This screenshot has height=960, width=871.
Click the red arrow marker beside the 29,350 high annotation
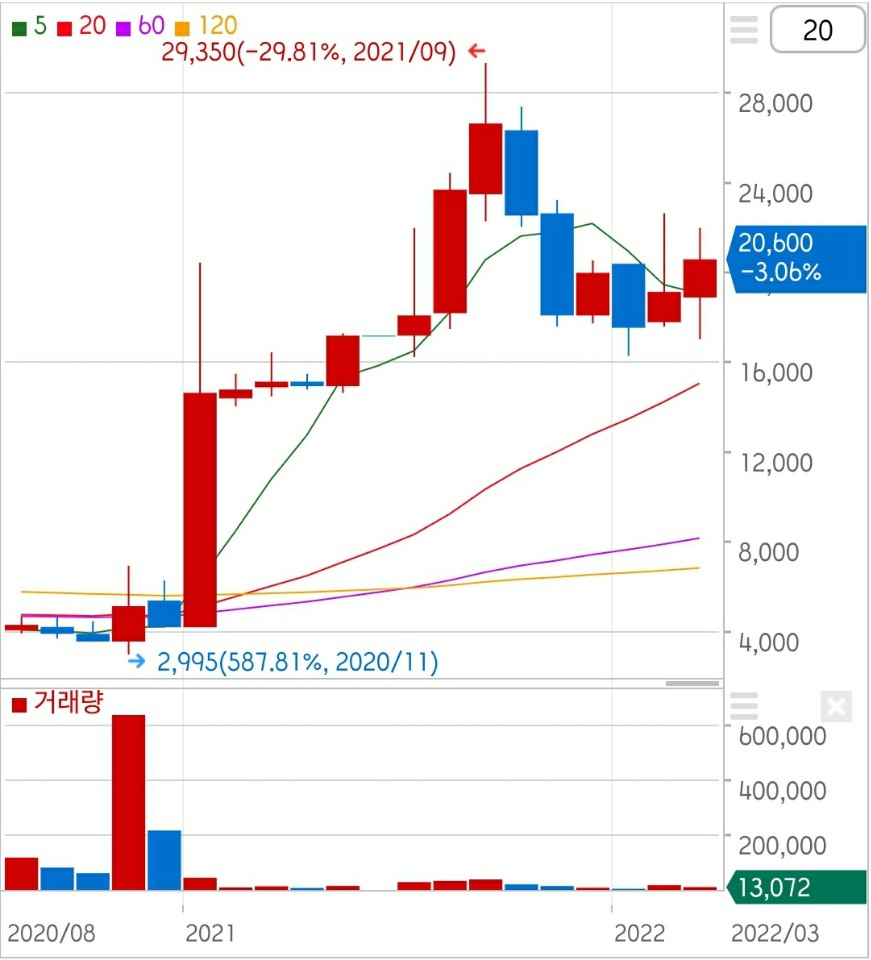click(477, 48)
